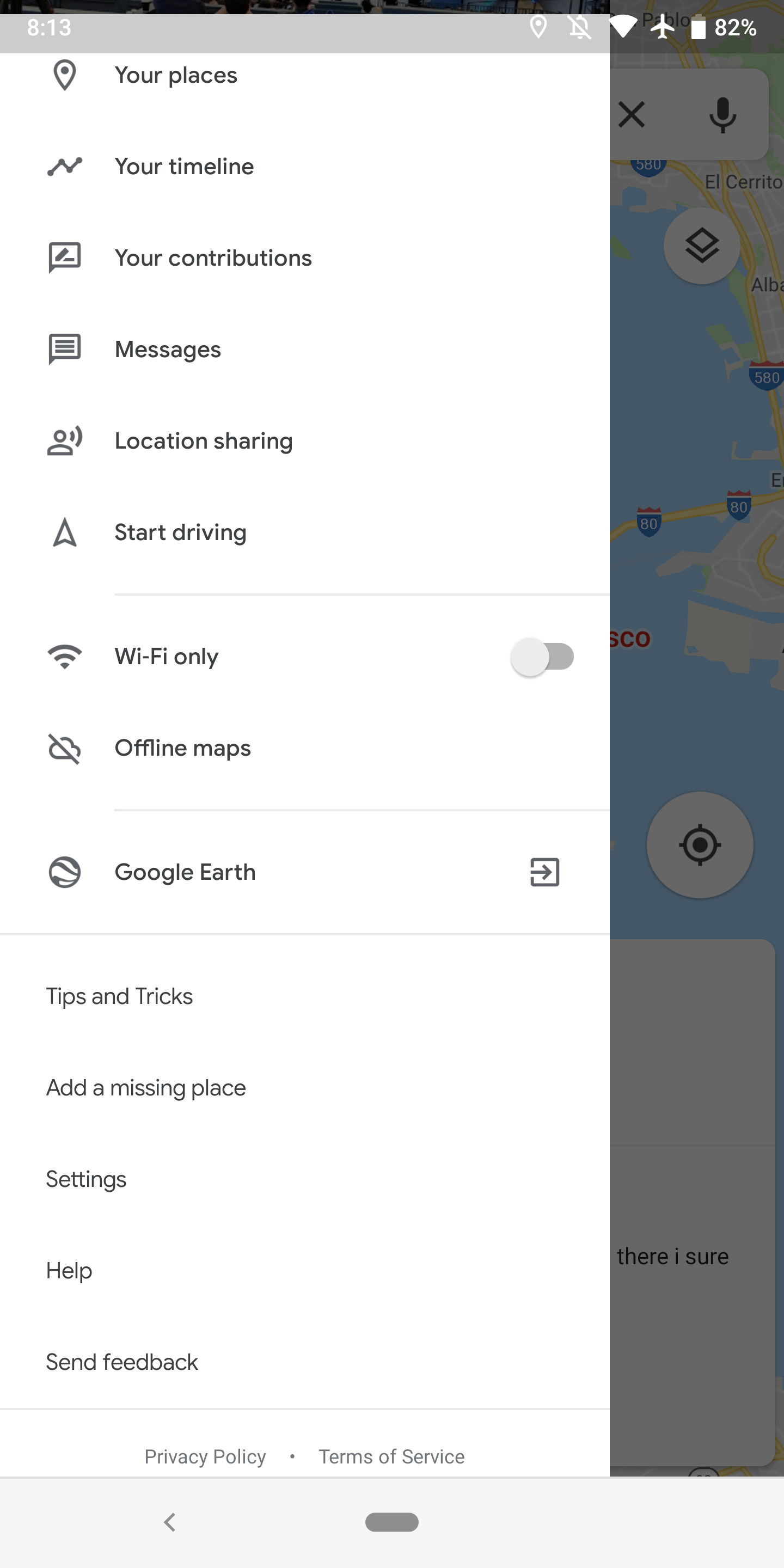Image resolution: width=784 pixels, height=1568 pixels.
Task: Open Your contributions
Action: click(213, 258)
